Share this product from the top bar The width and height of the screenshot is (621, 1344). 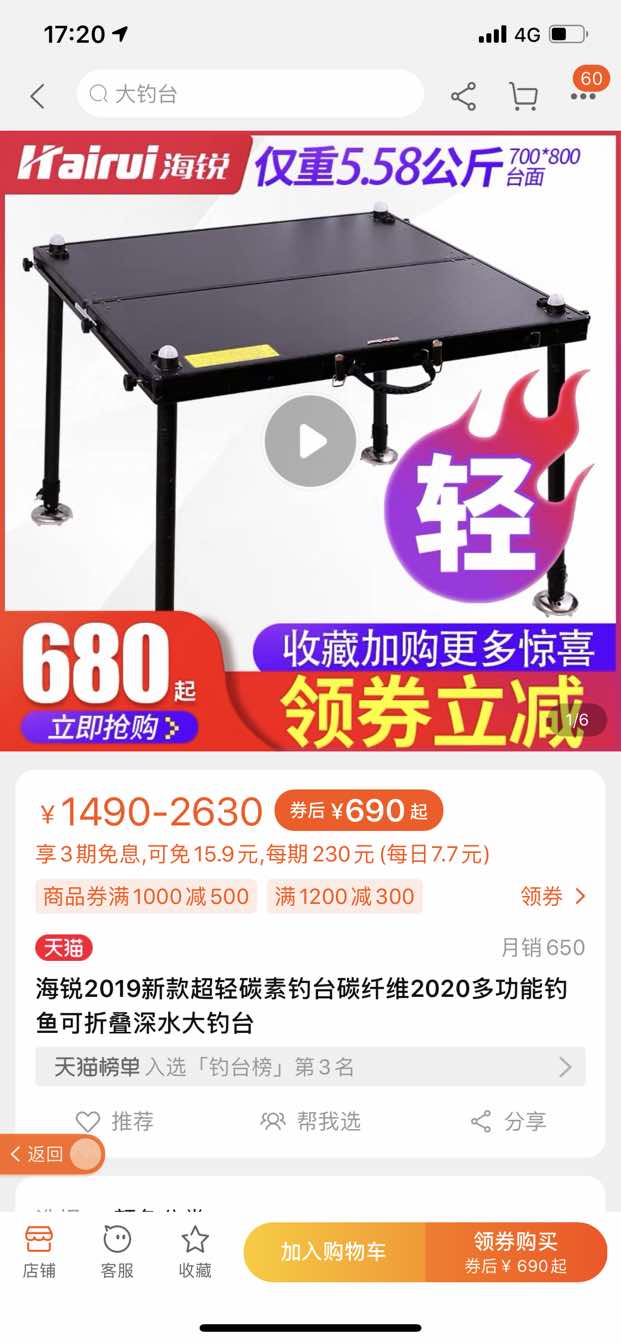tap(463, 96)
